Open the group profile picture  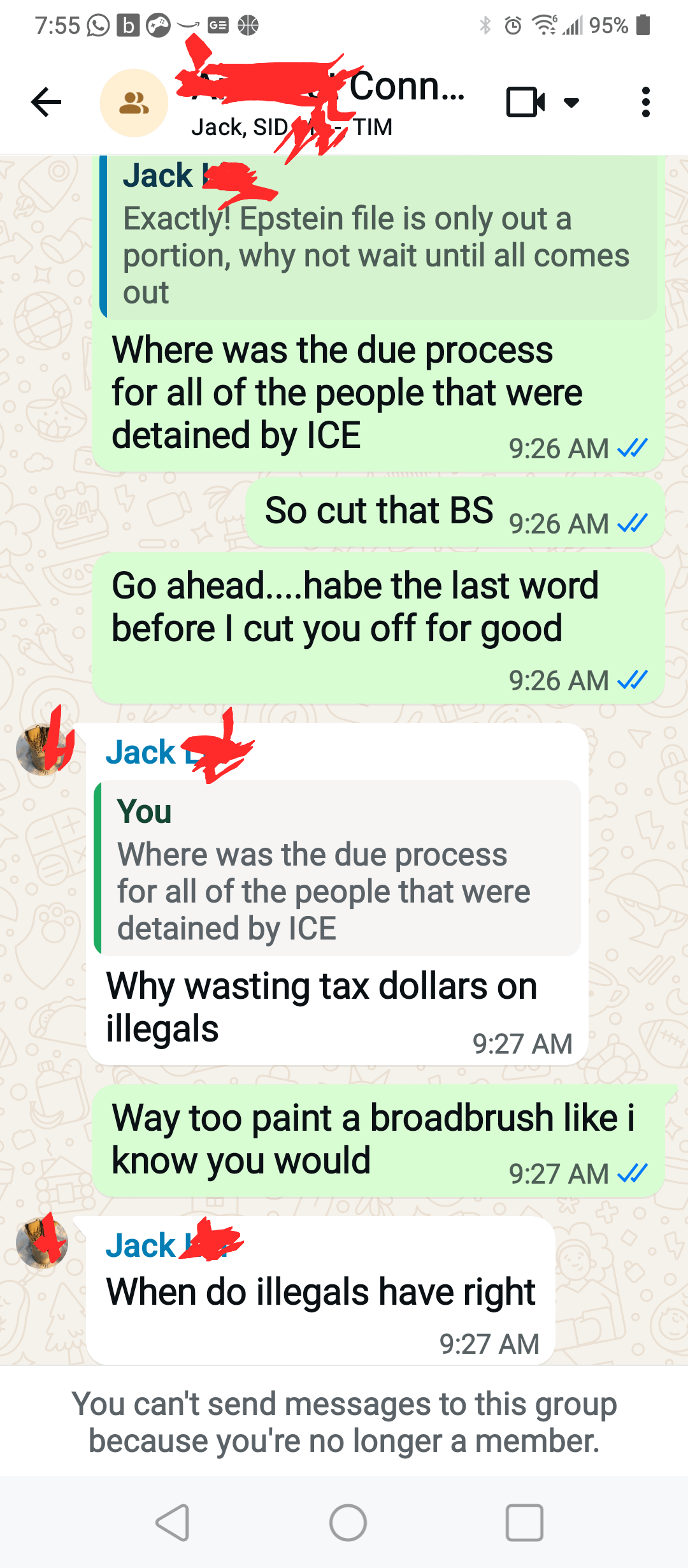[134, 103]
